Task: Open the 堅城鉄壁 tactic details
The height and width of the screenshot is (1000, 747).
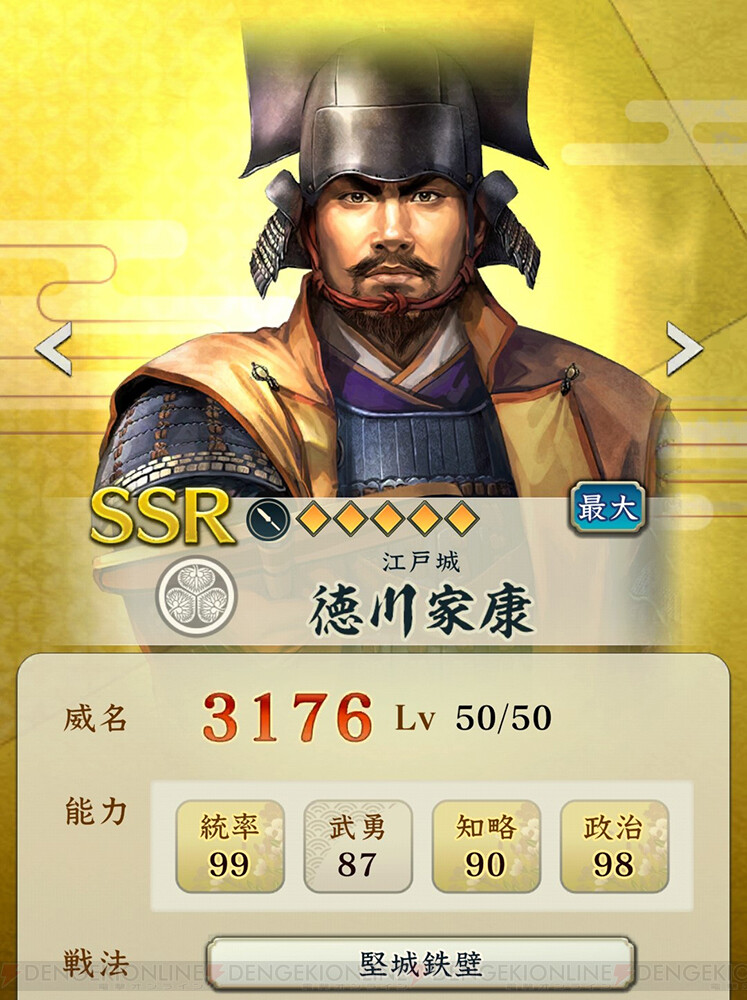Action: tap(420, 963)
